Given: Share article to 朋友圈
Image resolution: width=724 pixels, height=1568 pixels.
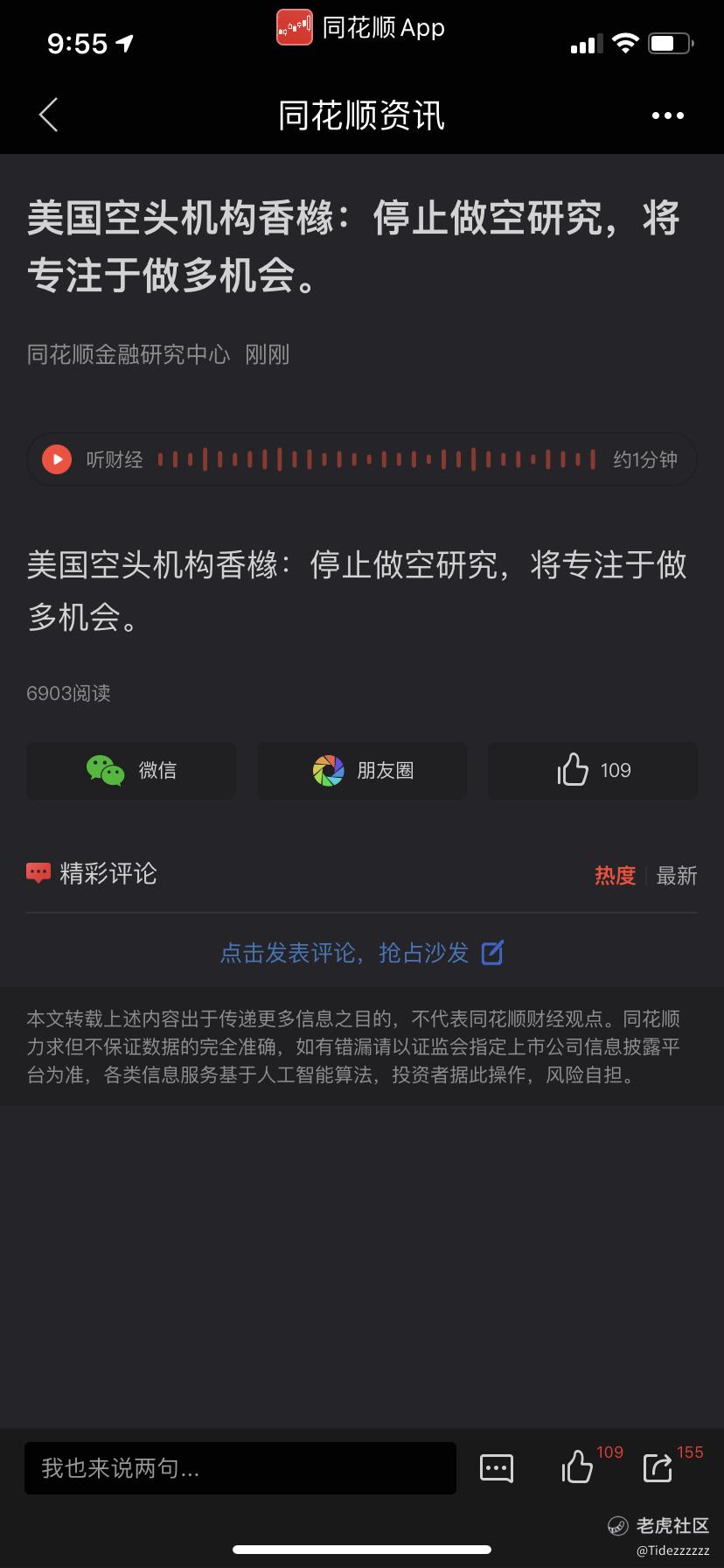Looking at the screenshot, I should click(362, 771).
